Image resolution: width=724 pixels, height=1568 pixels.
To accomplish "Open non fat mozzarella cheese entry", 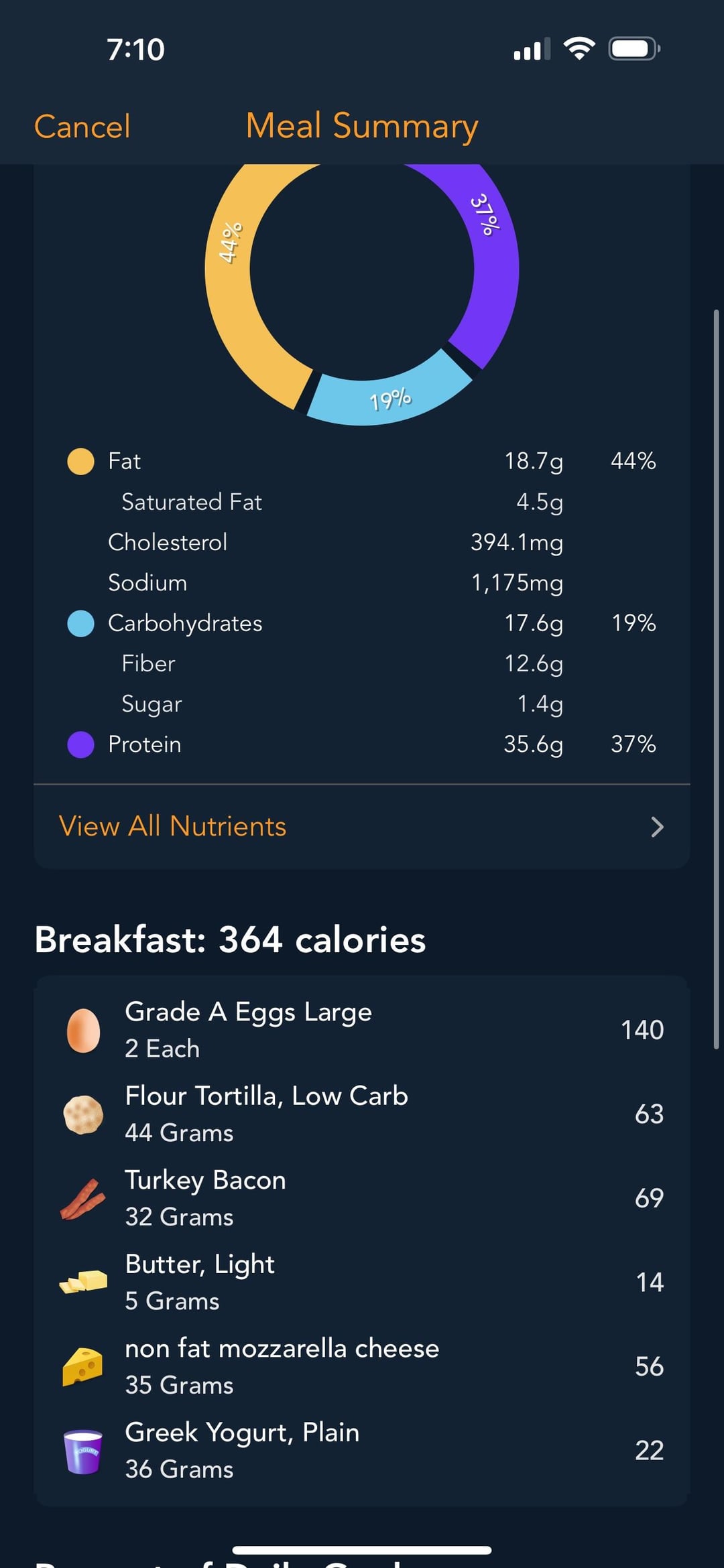I will point(362,1366).
